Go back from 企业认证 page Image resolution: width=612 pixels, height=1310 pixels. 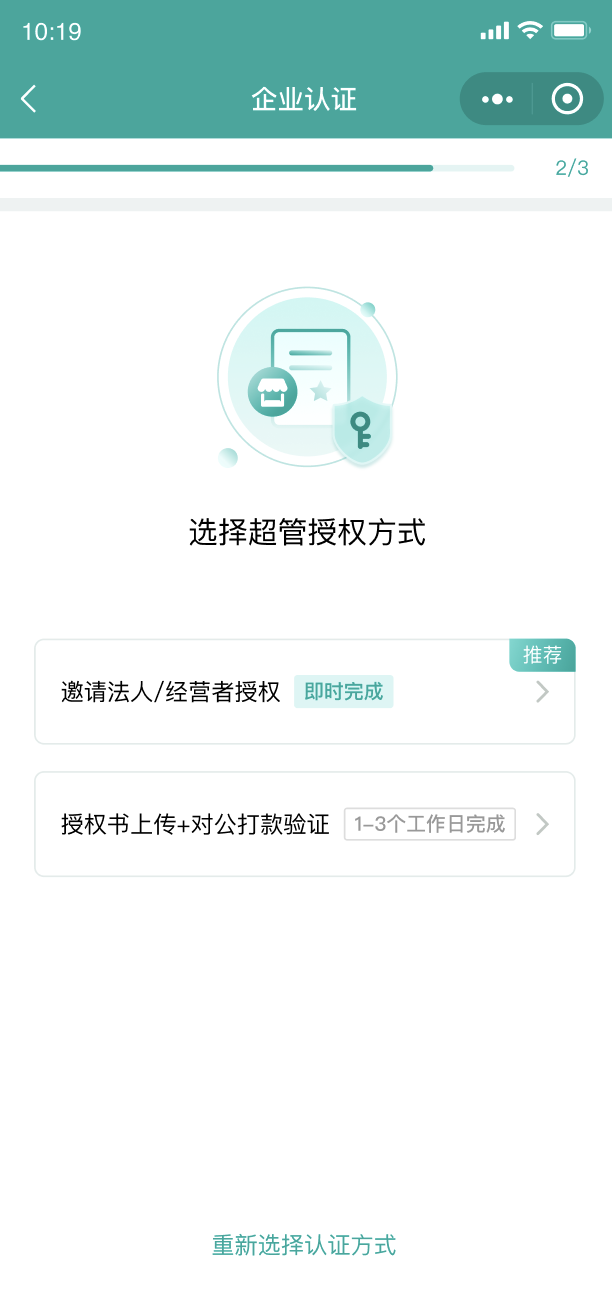click(x=29, y=99)
